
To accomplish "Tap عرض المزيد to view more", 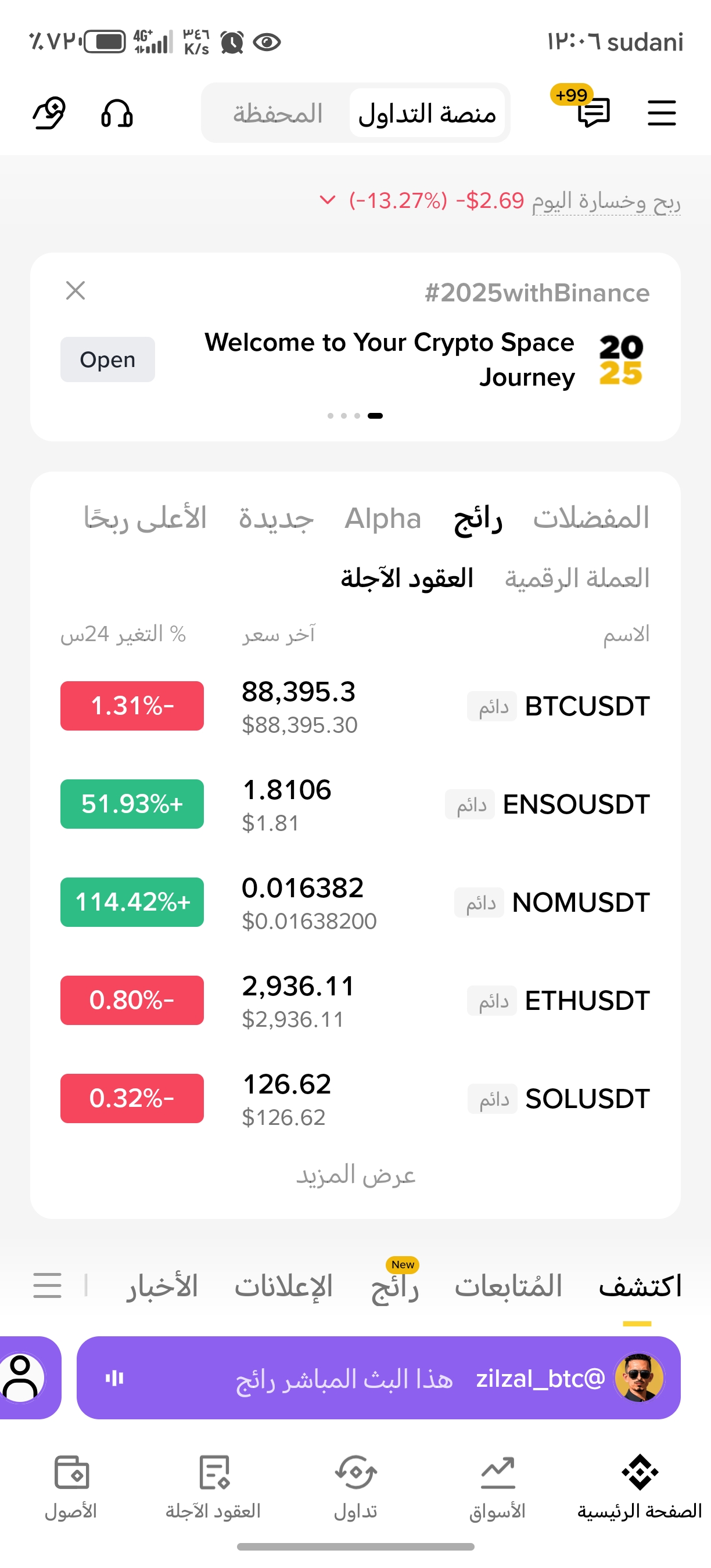I will tap(355, 1175).
